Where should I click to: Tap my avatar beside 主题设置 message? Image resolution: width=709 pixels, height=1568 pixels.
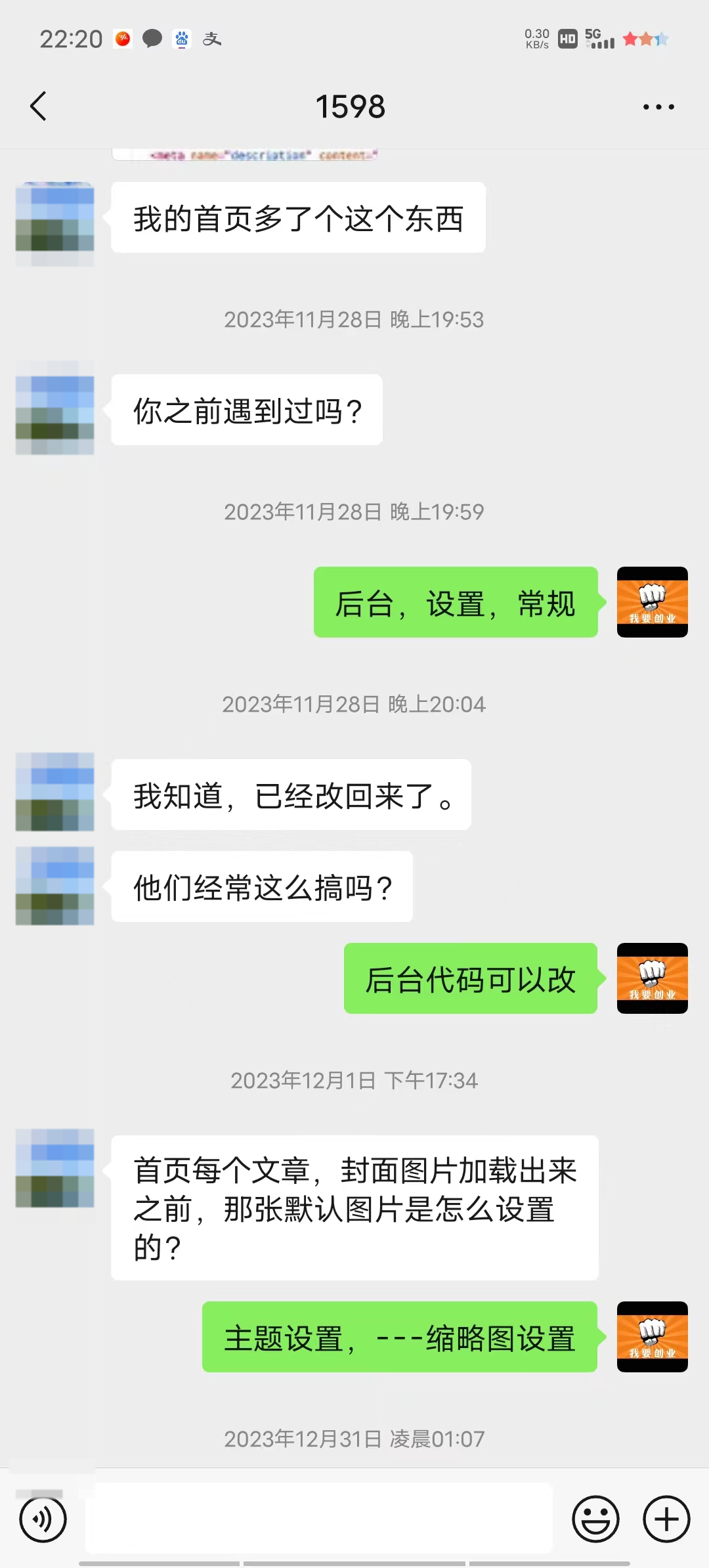coord(652,1337)
